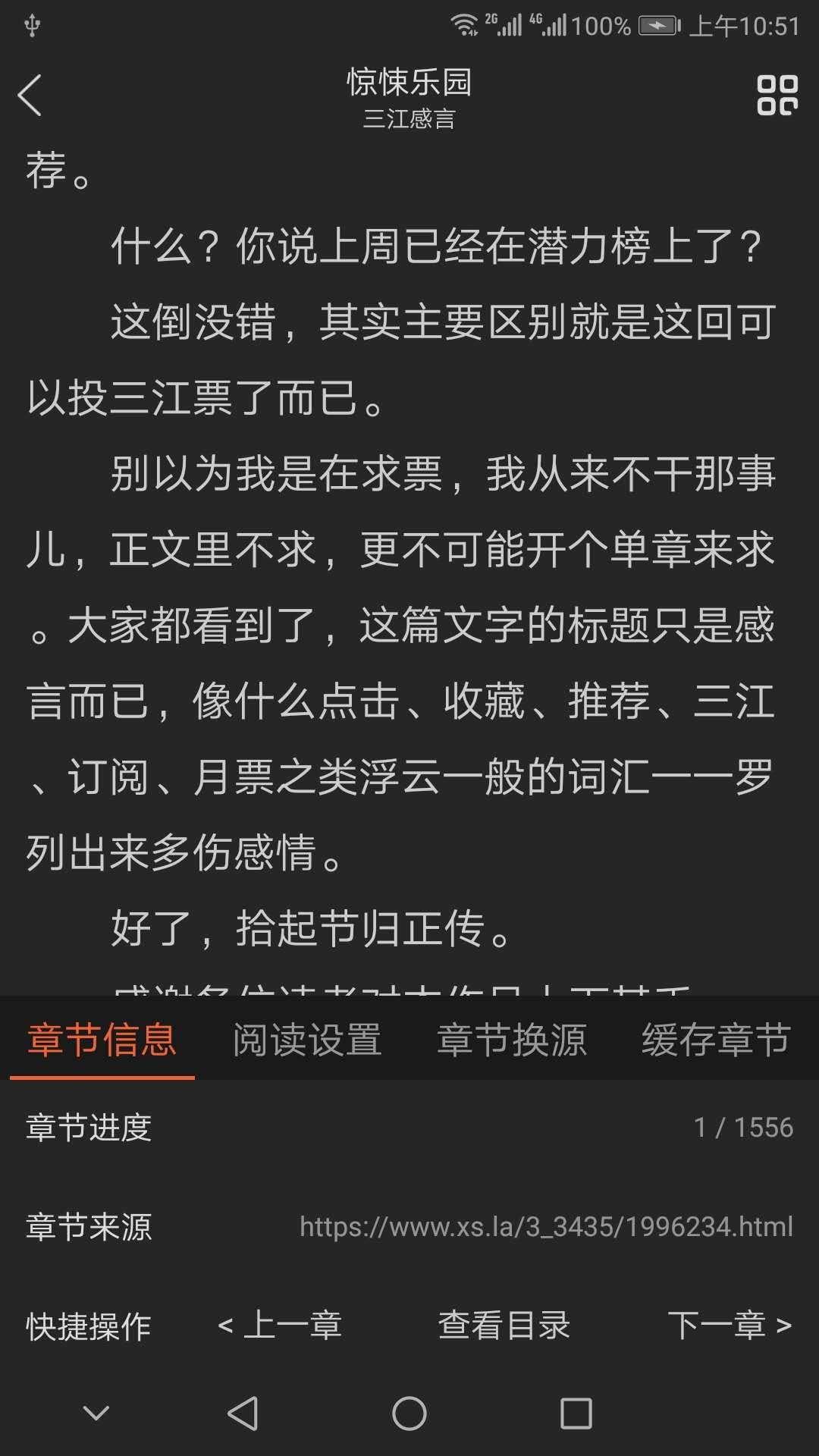Select the 章节信息 tab
The height and width of the screenshot is (1456, 819).
[x=102, y=1040]
